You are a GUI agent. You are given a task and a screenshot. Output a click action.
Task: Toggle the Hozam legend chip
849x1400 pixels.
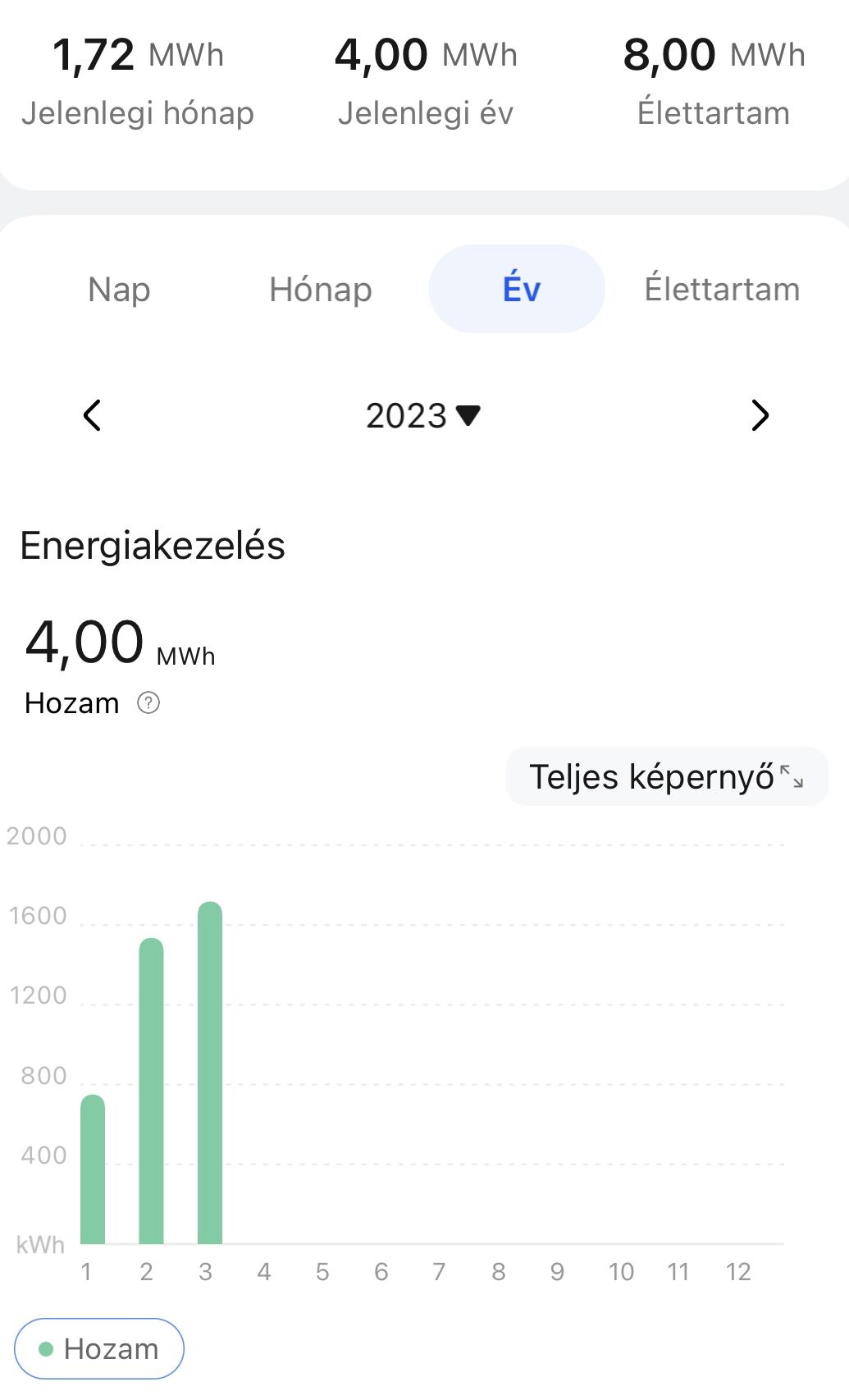pyautogui.click(x=99, y=1348)
